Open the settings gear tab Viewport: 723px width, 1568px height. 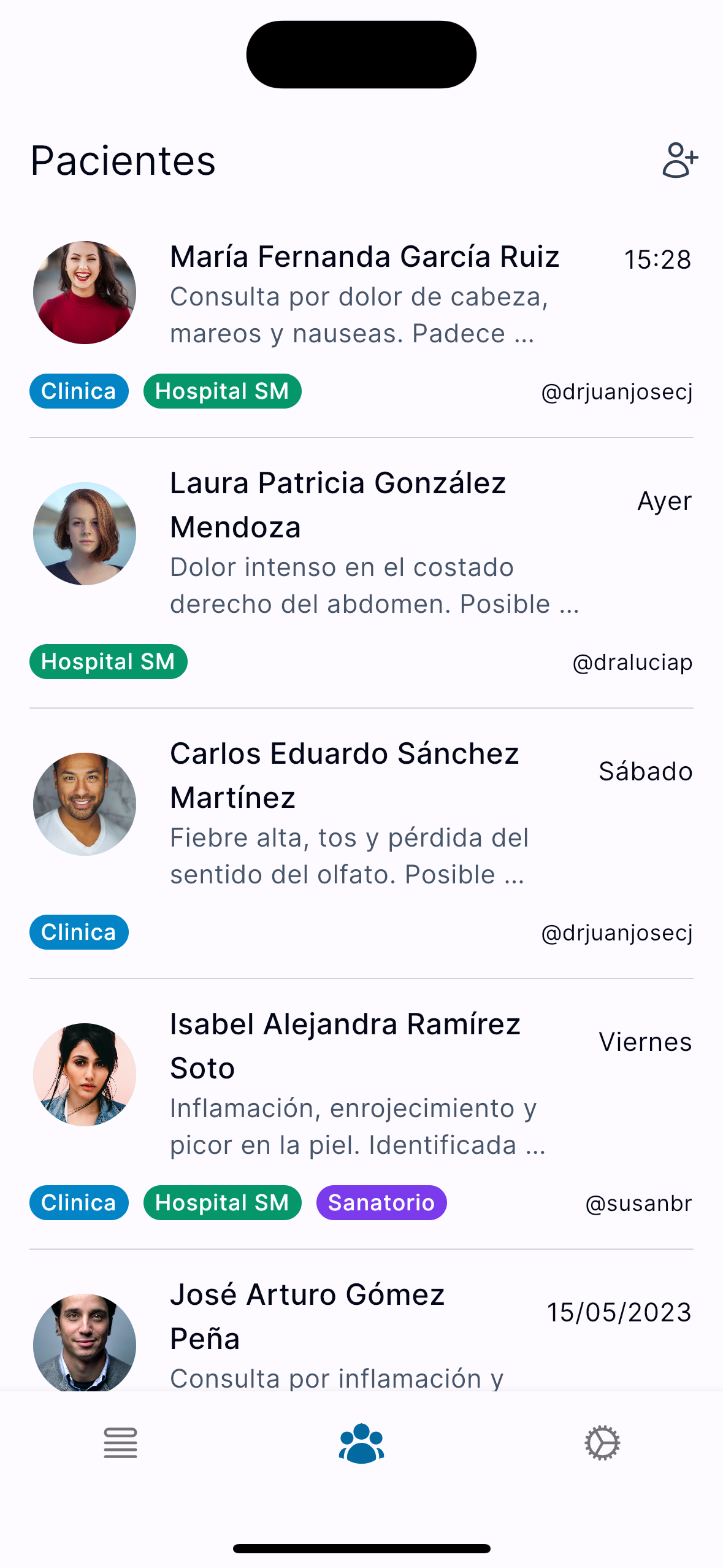[602, 1443]
